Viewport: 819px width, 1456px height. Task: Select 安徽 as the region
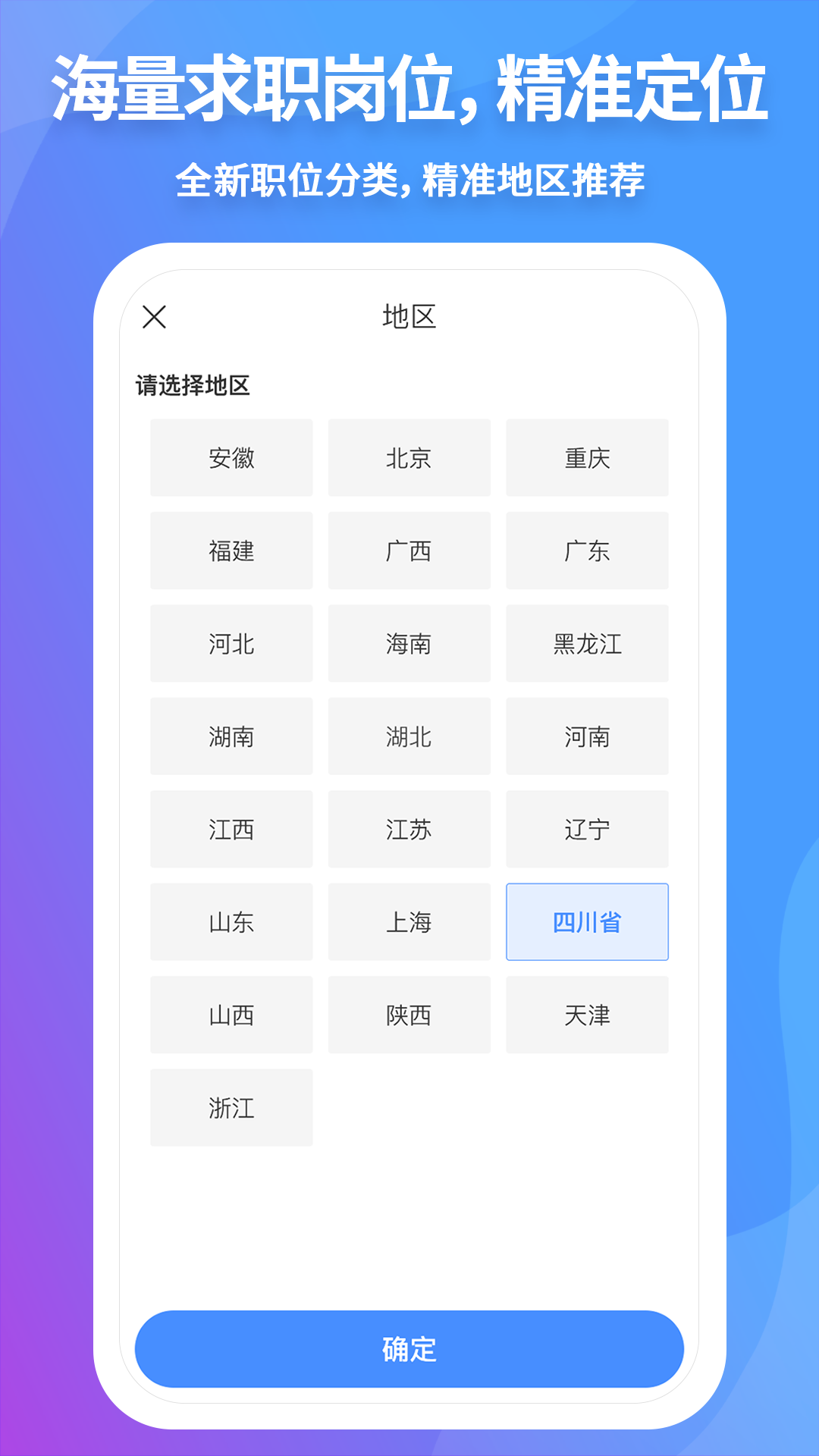pos(231,457)
